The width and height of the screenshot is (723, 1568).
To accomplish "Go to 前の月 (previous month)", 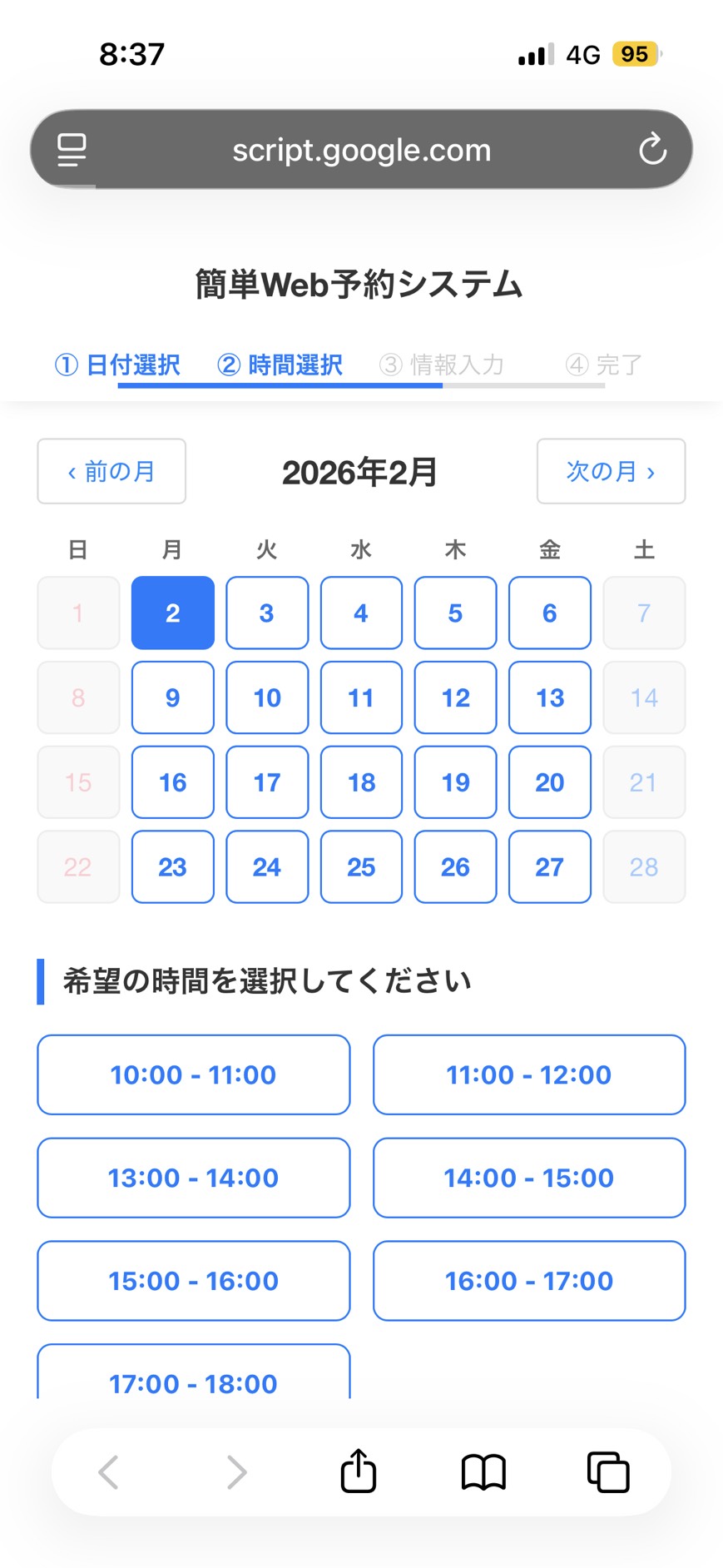I will 111,471.
